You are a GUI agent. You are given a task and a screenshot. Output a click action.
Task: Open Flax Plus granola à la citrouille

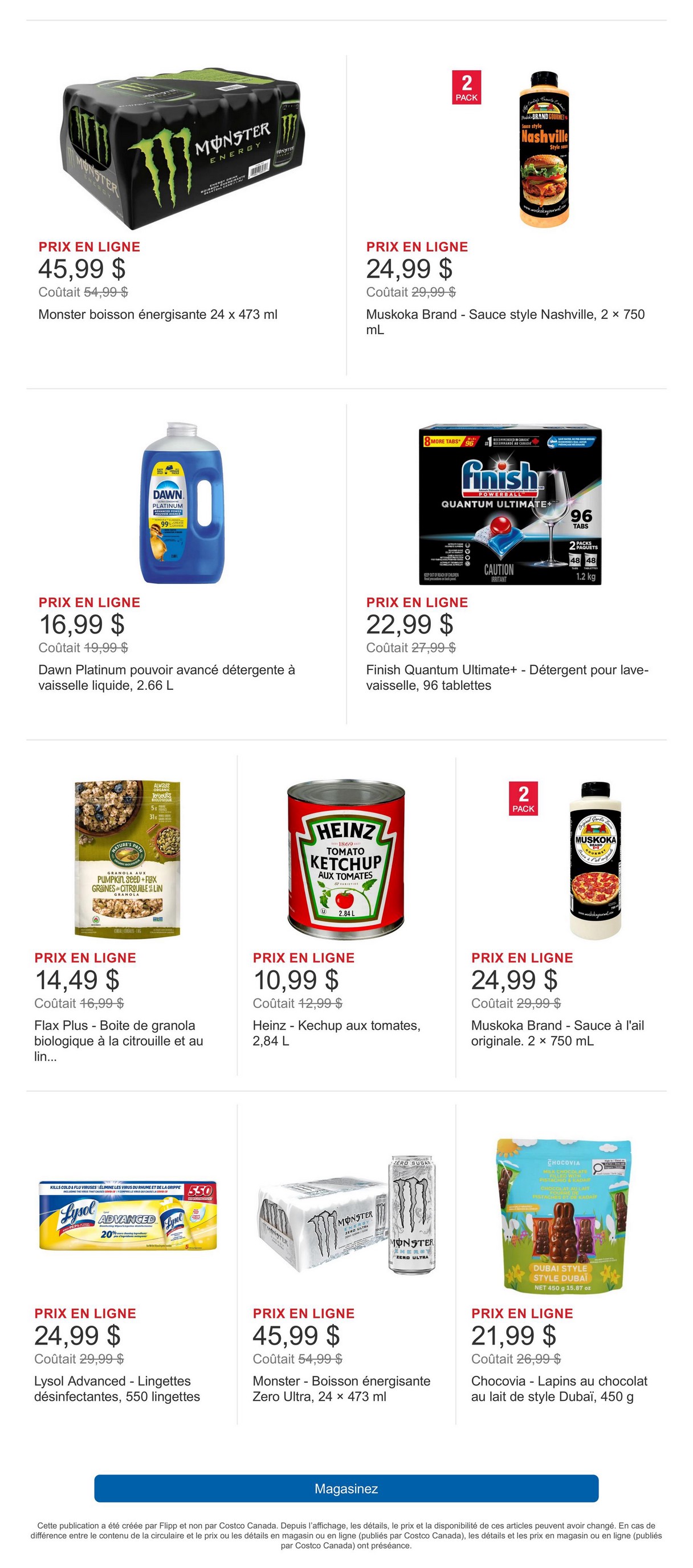coord(127,859)
